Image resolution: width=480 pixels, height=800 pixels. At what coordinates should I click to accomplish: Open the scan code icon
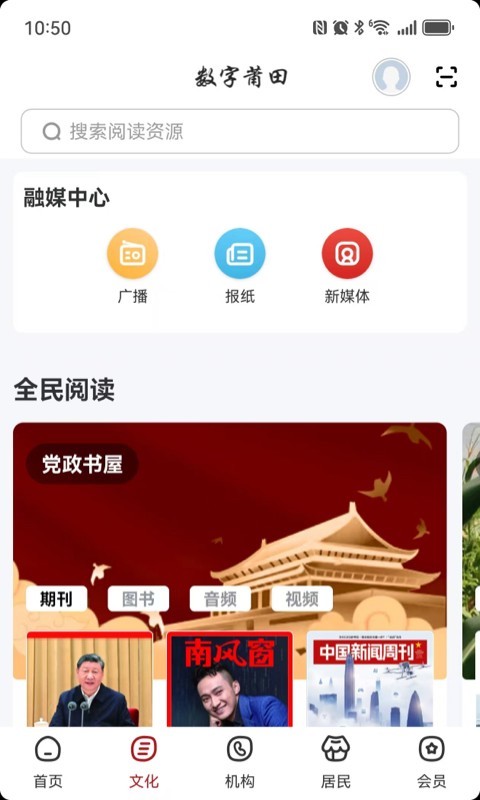click(x=446, y=77)
